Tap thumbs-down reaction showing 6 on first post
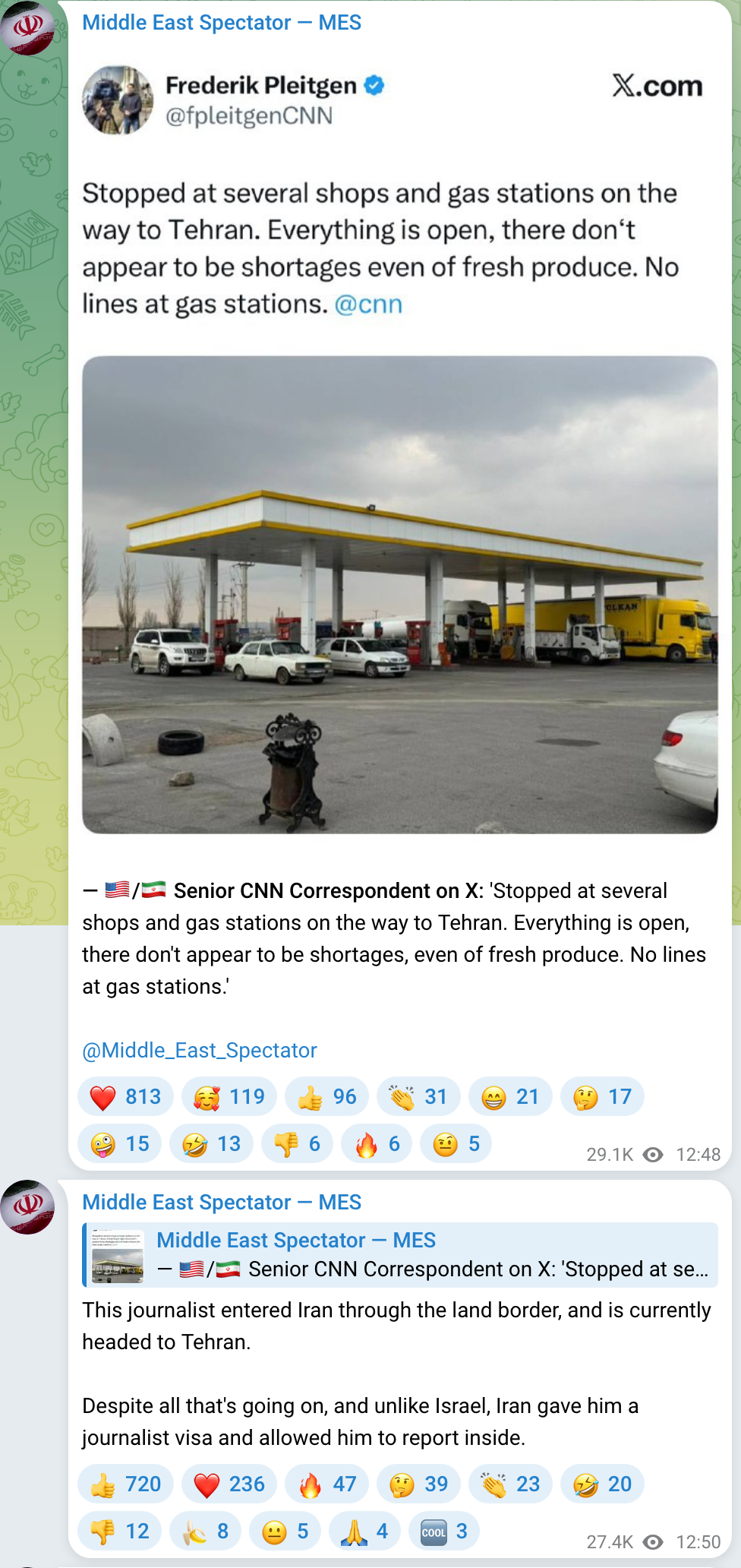741x1568 pixels. coord(297,1144)
